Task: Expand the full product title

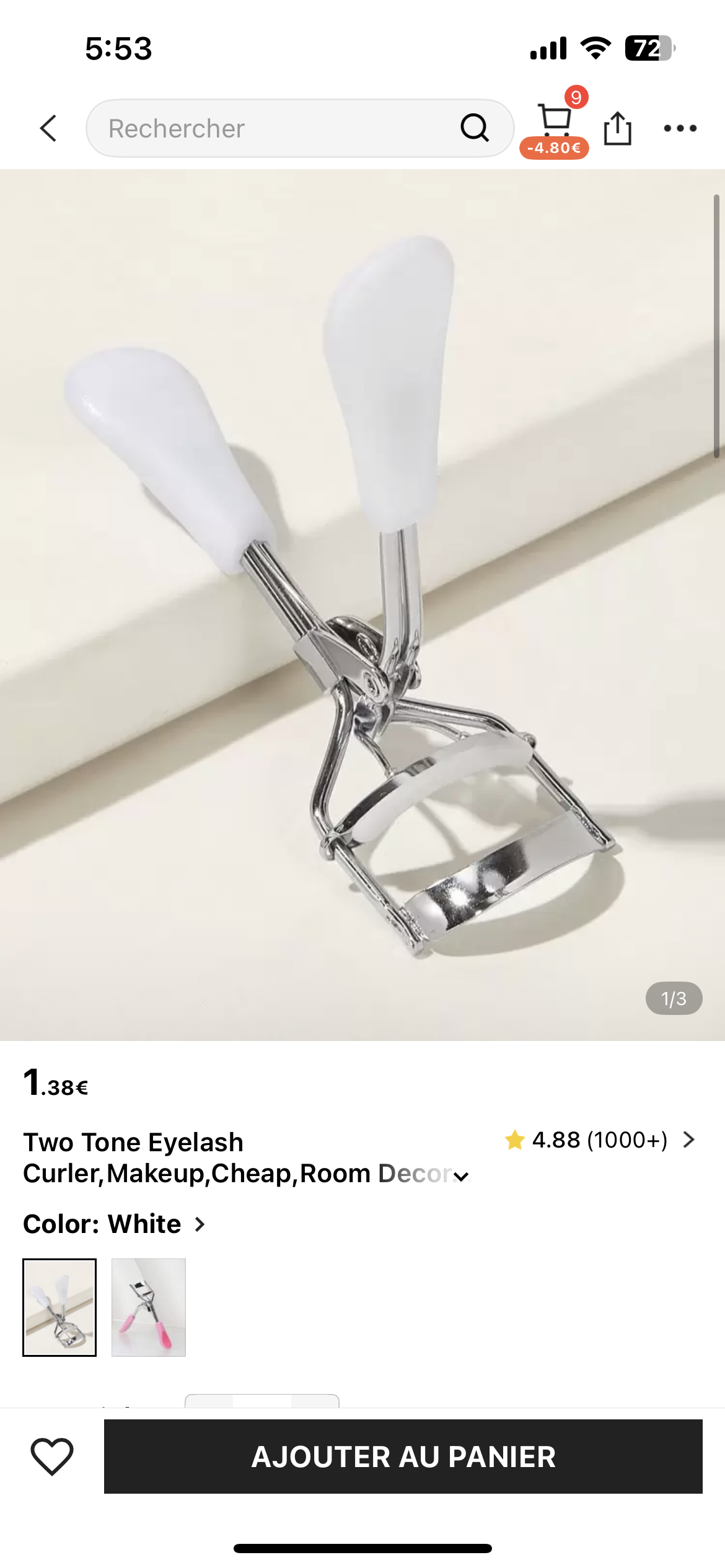Action: [x=461, y=1175]
